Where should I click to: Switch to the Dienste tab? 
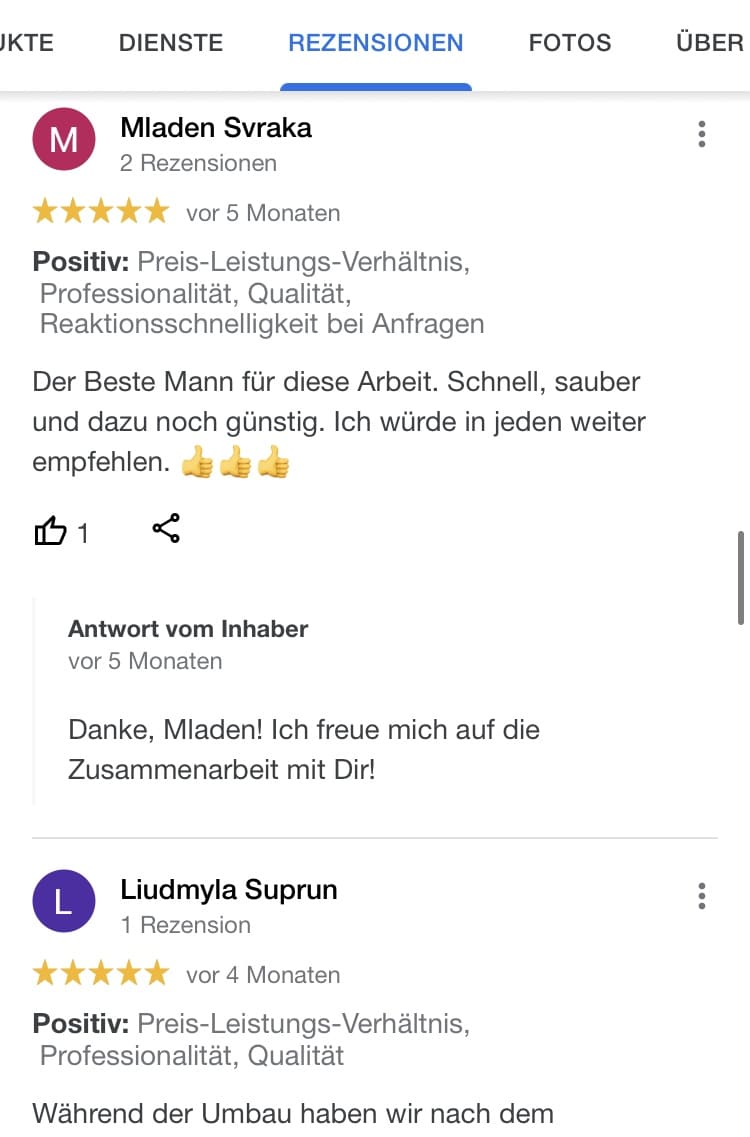coord(170,43)
